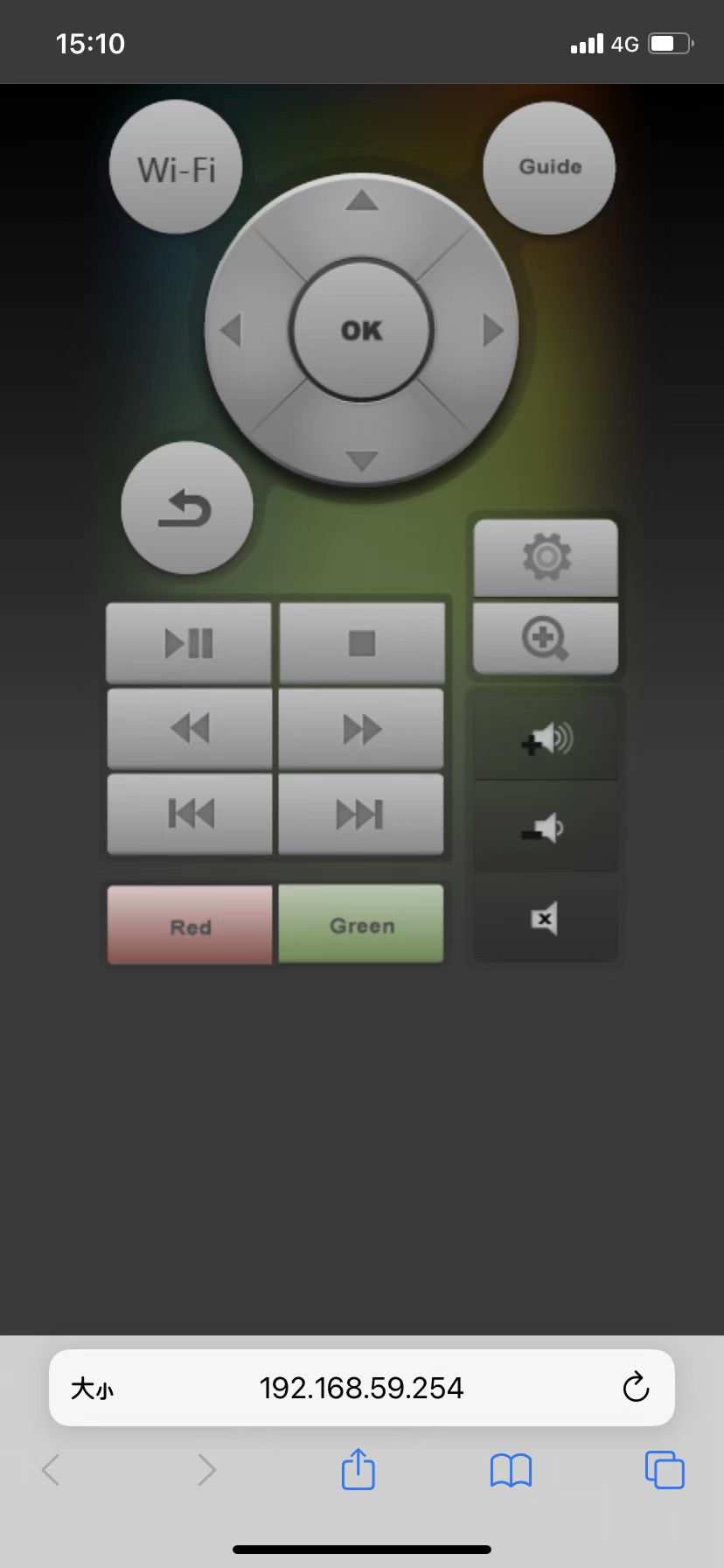Rewind with the double left arrows
724x1568 pixels.
tap(189, 728)
